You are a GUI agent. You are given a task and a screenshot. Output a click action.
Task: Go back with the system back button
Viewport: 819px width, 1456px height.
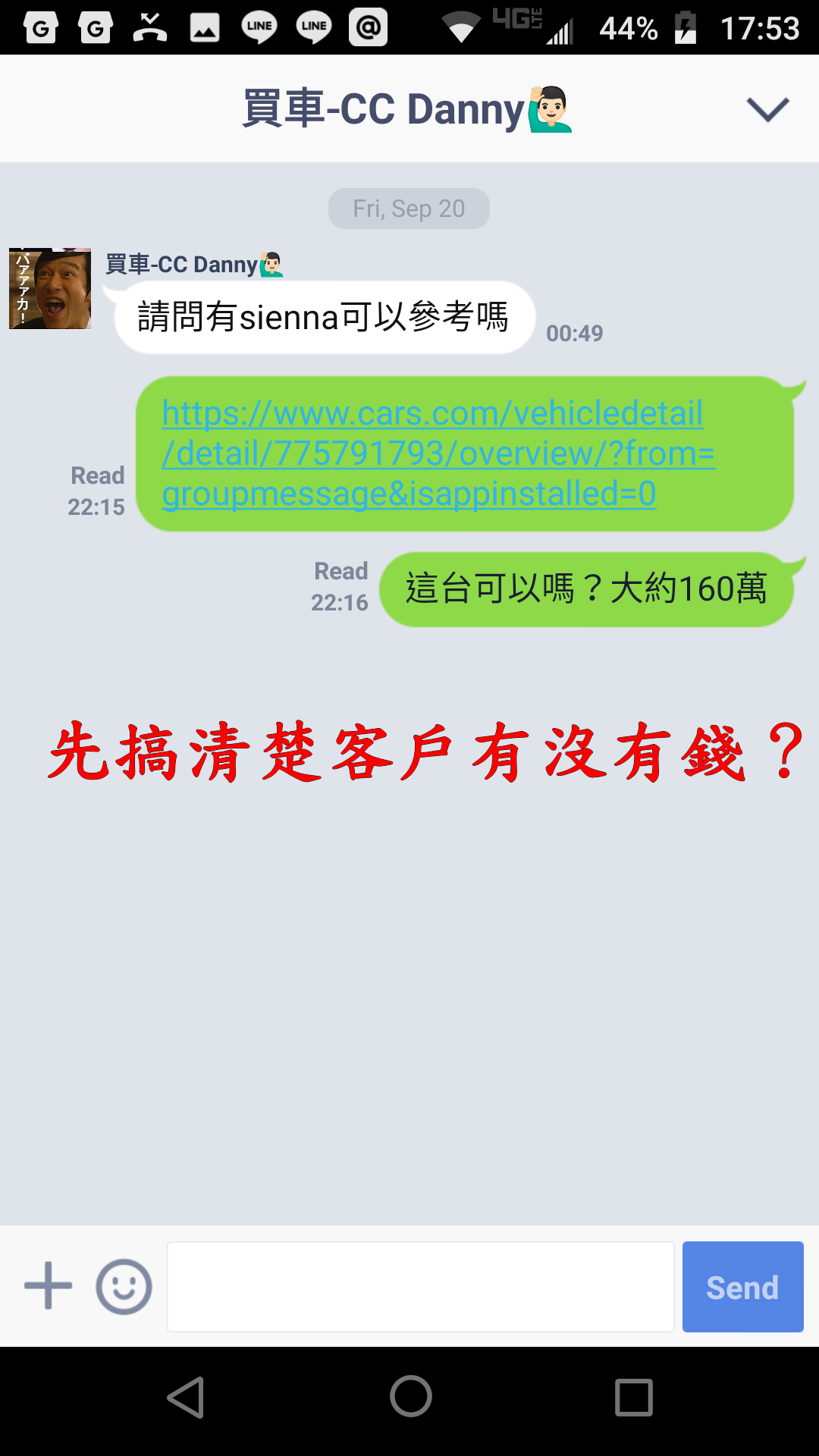pos(186,1397)
